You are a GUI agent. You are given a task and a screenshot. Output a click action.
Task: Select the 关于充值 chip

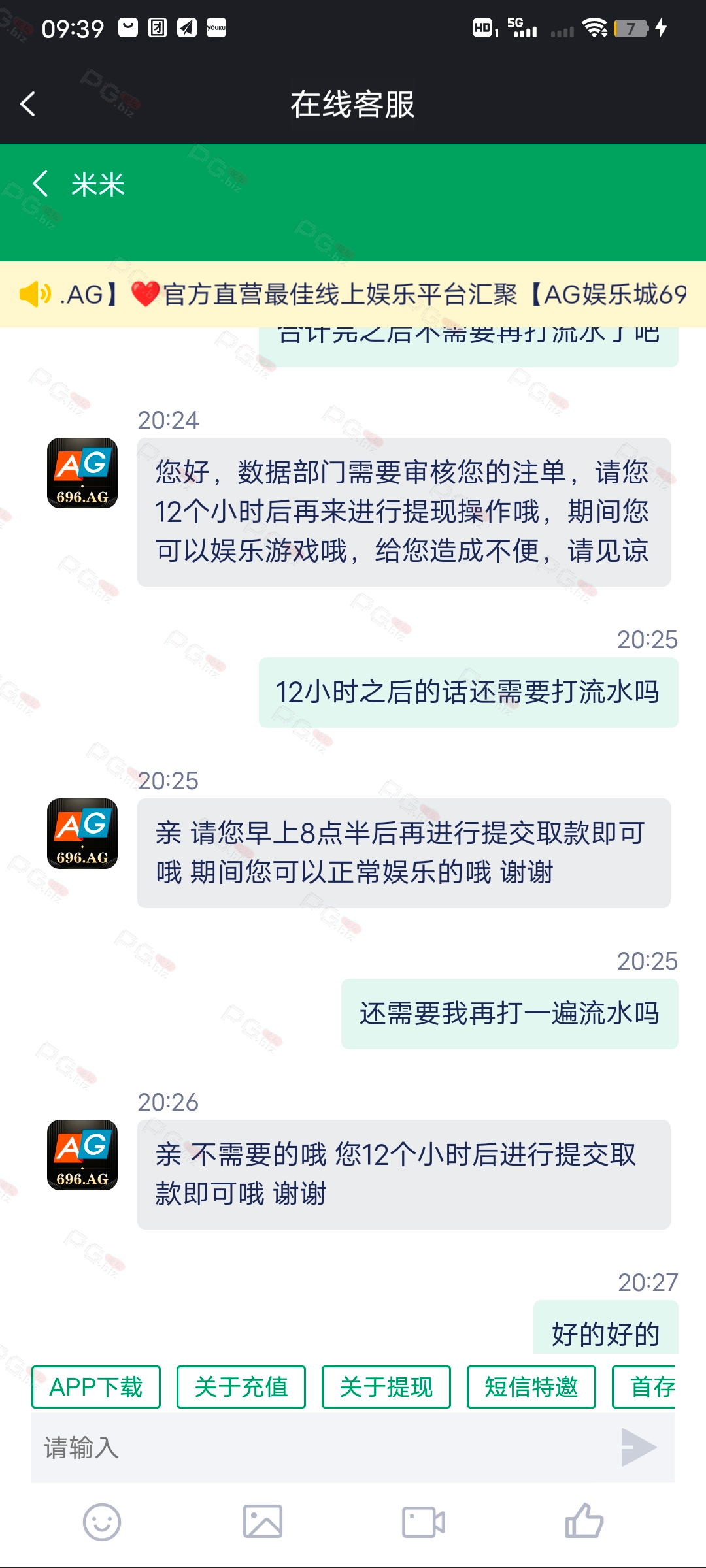tap(241, 1386)
